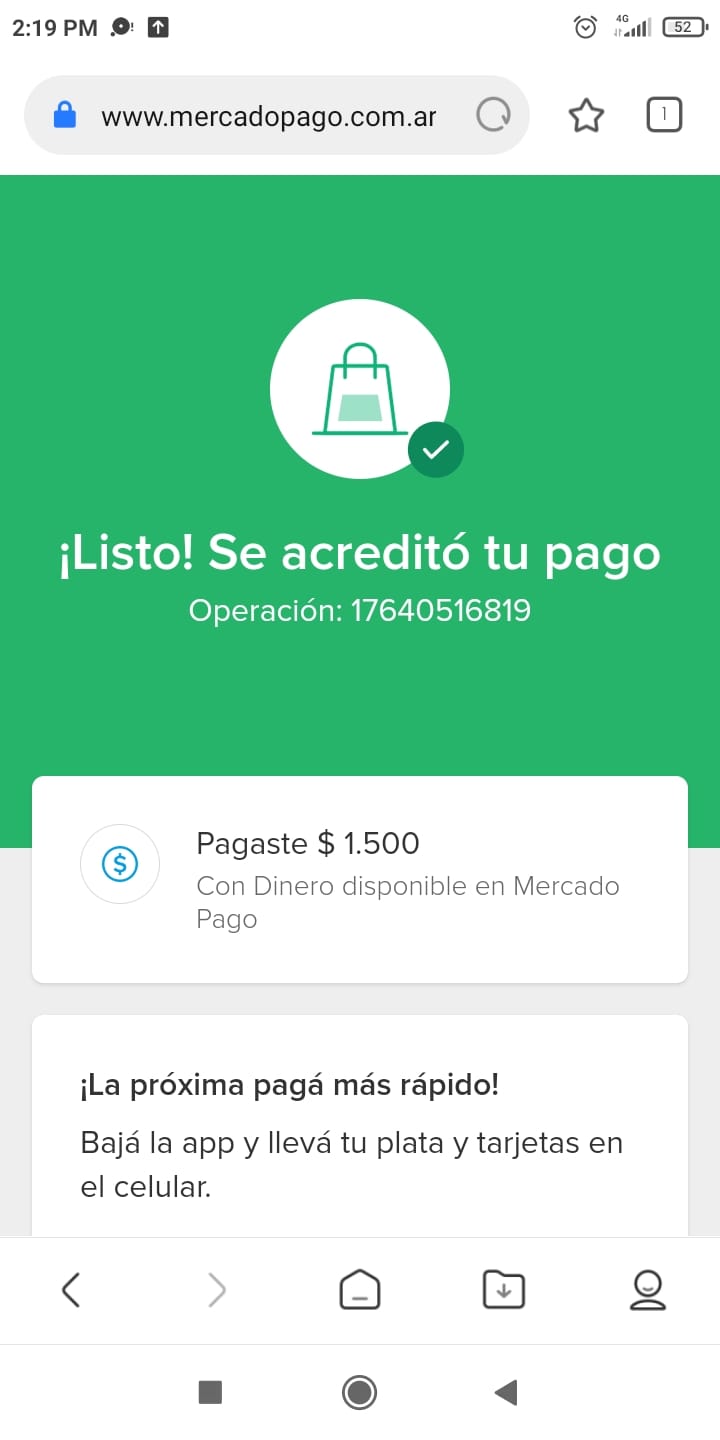Tap the system back triangle
Image resolution: width=720 pixels, height=1440 pixels.
click(x=506, y=1392)
